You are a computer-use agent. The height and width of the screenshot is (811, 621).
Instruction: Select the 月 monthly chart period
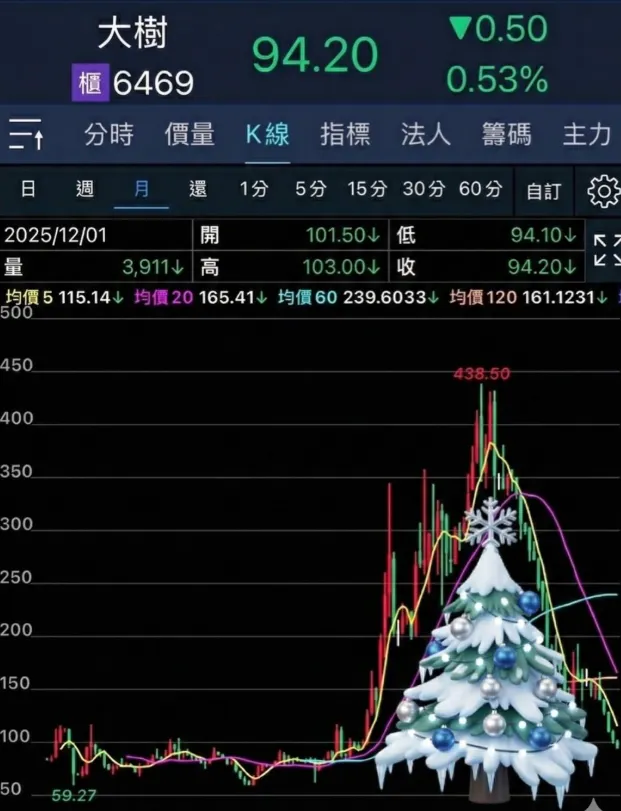coord(141,188)
